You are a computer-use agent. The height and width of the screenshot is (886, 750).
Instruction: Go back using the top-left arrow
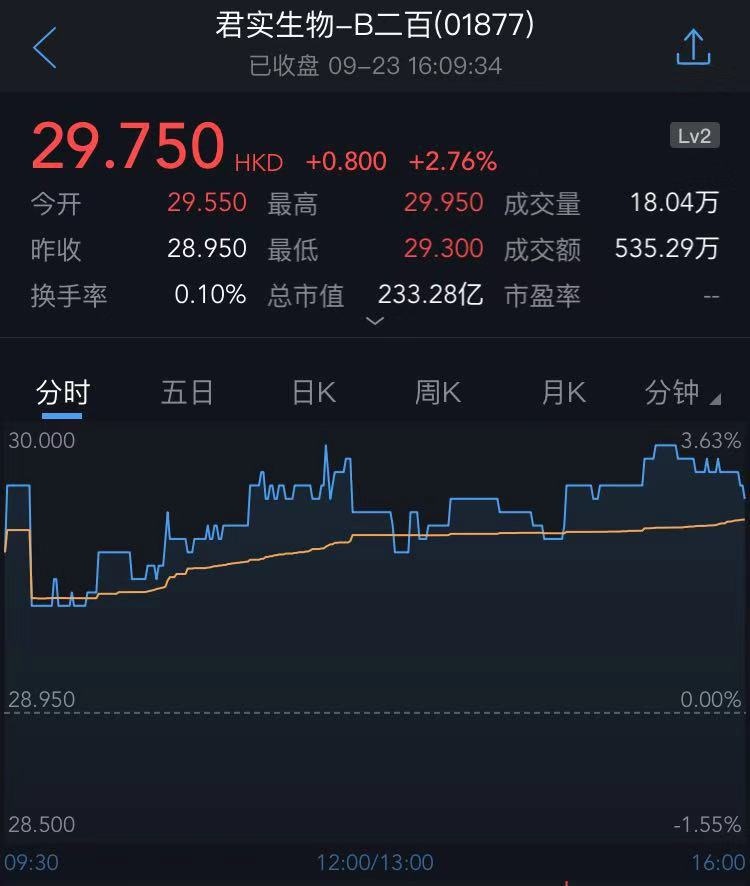(x=45, y=48)
